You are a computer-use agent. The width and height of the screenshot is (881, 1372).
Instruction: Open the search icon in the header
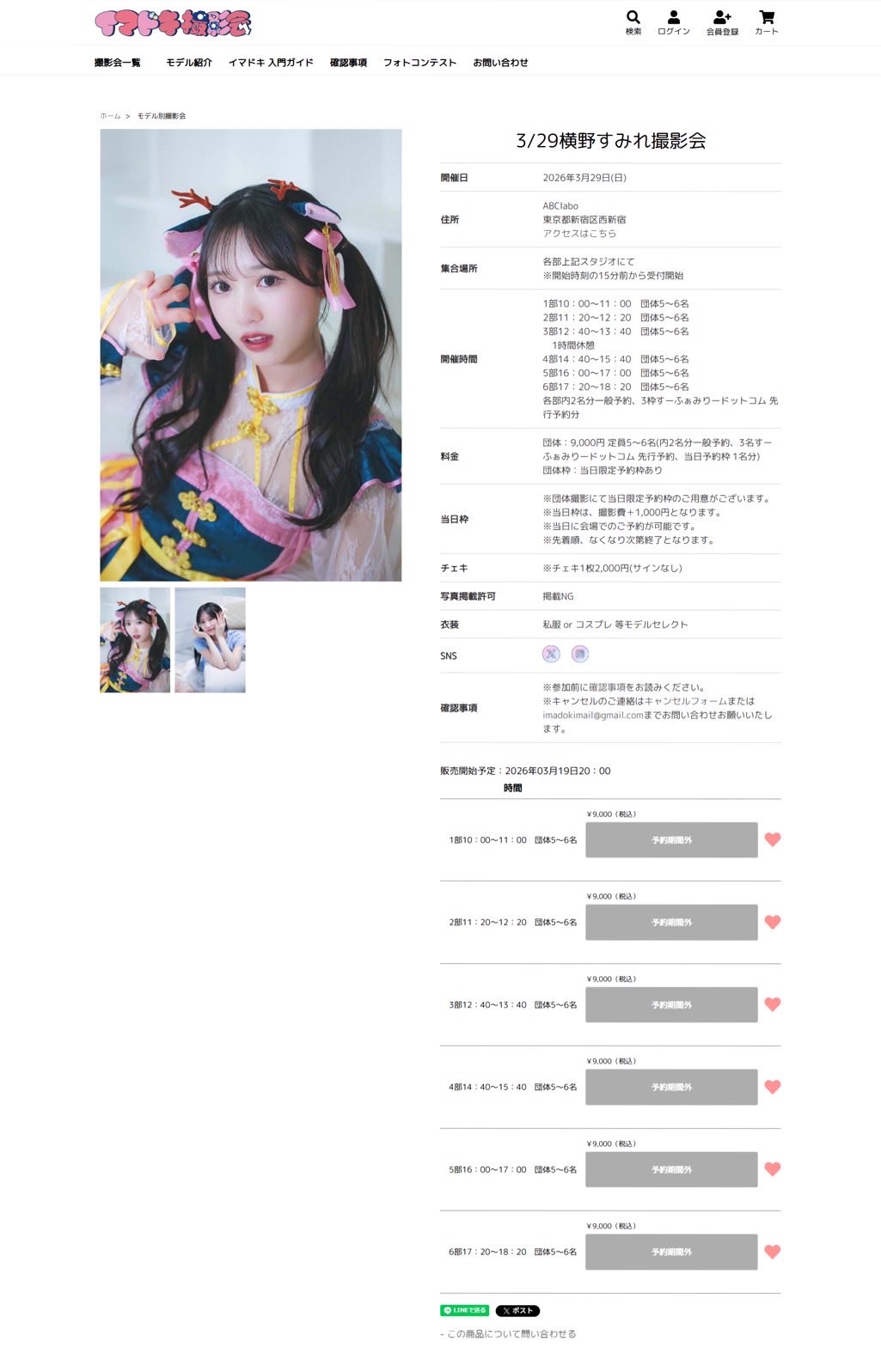click(633, 21)
